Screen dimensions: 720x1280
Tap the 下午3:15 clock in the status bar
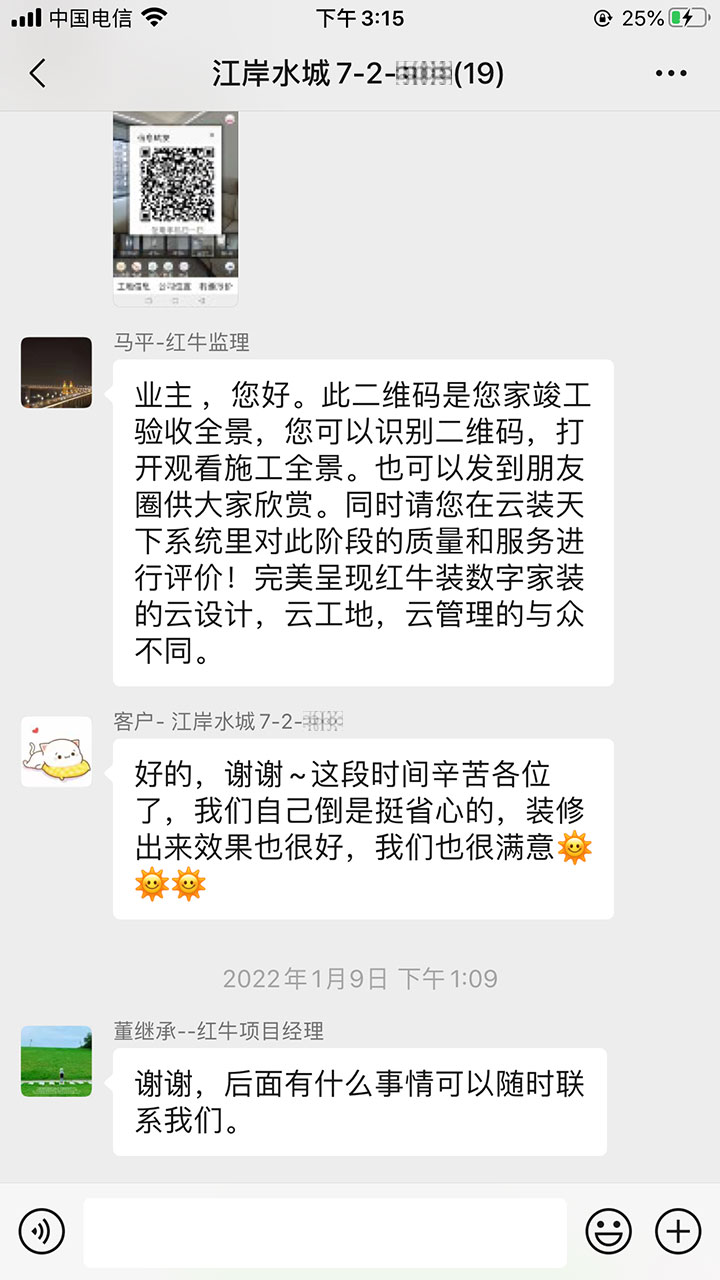coord(359,17)
